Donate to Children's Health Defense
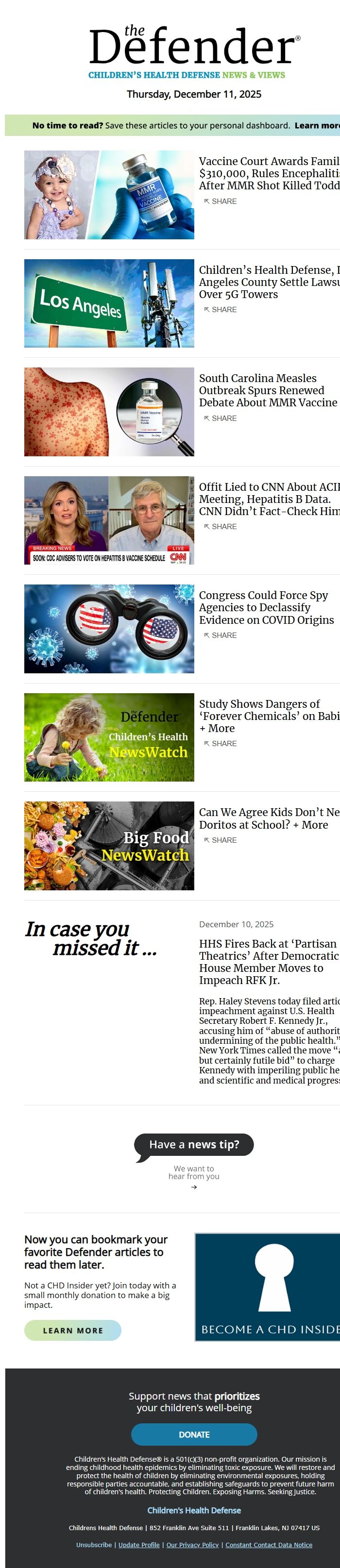This screenshot has width=340, height=1568. point(194,1435)
